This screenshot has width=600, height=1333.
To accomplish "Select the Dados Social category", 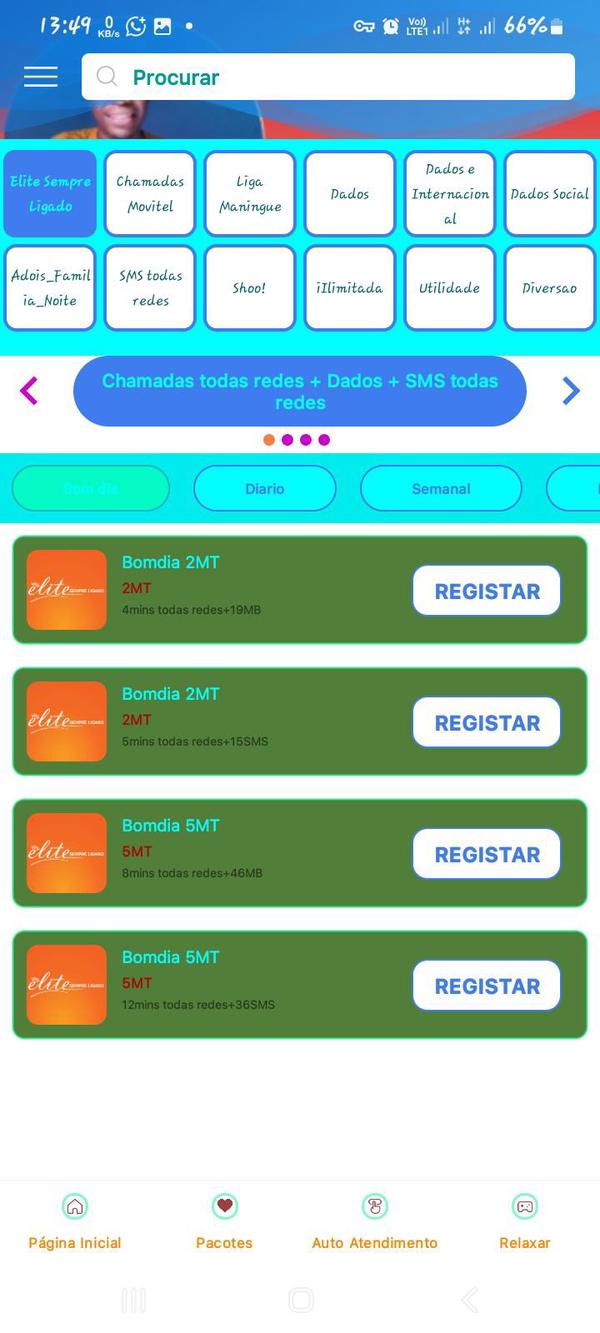I will pyautogui.click(x=550, y=194).
